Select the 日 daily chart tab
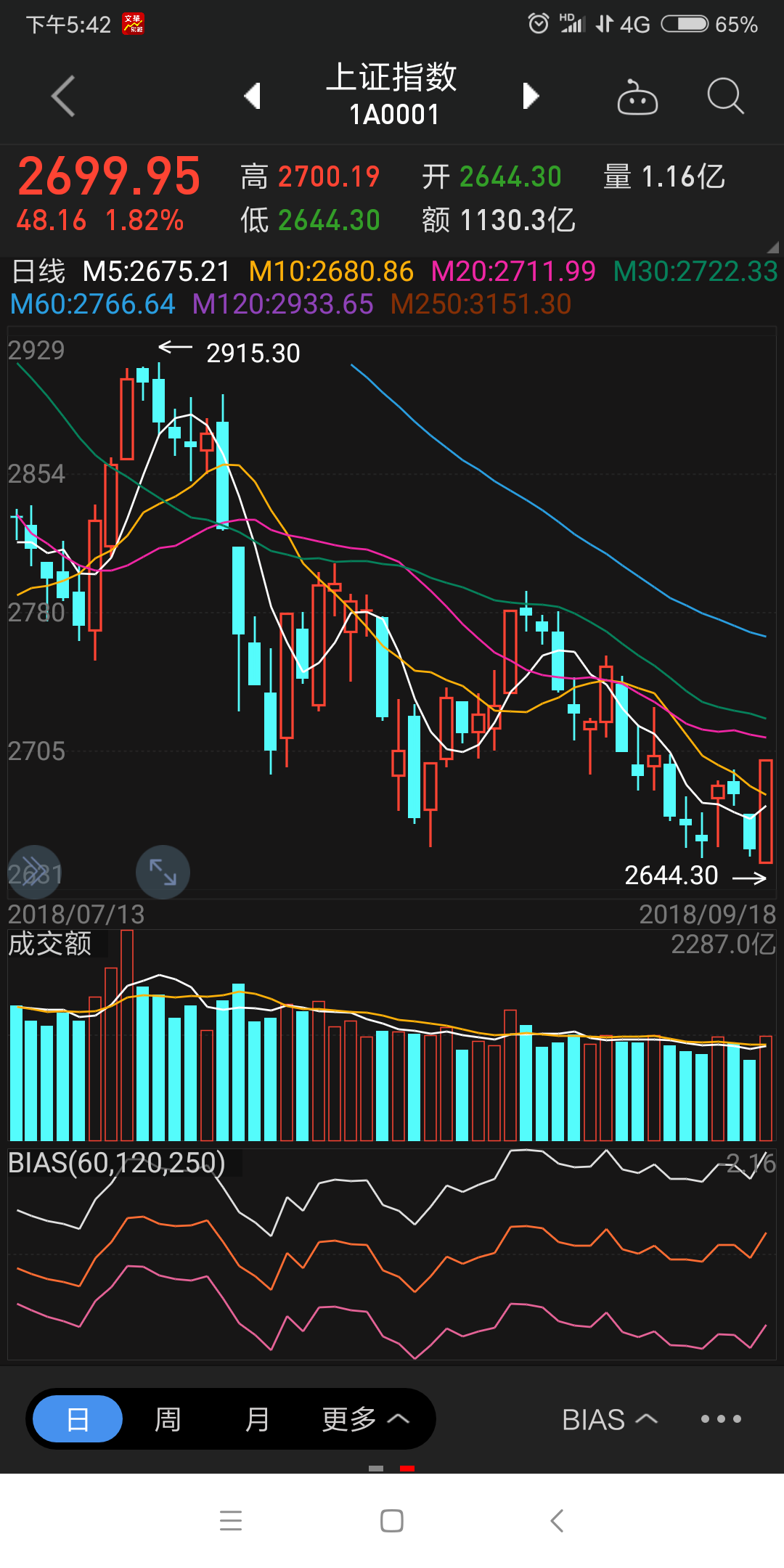The width and height of the screenshot is (784, 1568). click(x=78, y=1418)
